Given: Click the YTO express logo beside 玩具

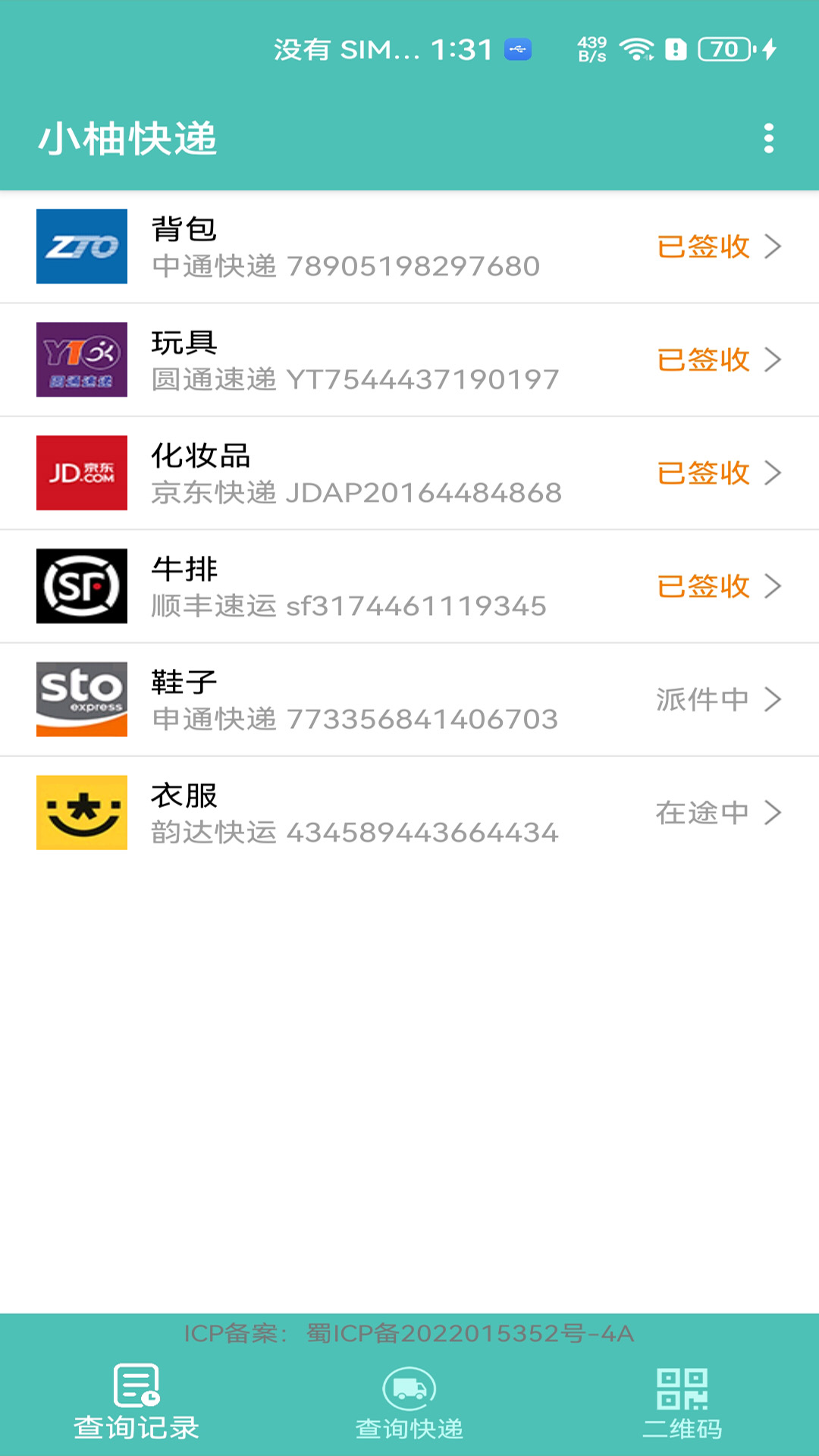Looking at the screenshot, I should 81,359.
